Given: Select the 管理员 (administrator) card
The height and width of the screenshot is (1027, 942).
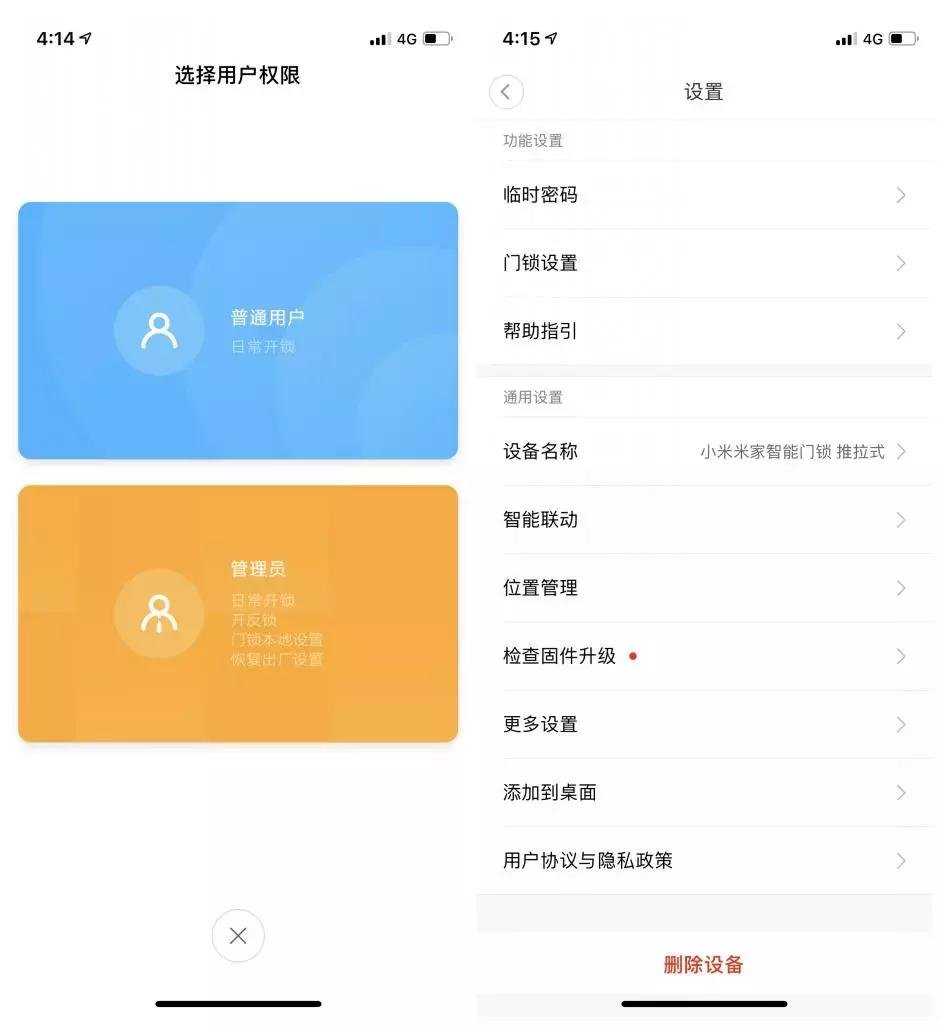Looking at the screenshot, I should (237, 614).
